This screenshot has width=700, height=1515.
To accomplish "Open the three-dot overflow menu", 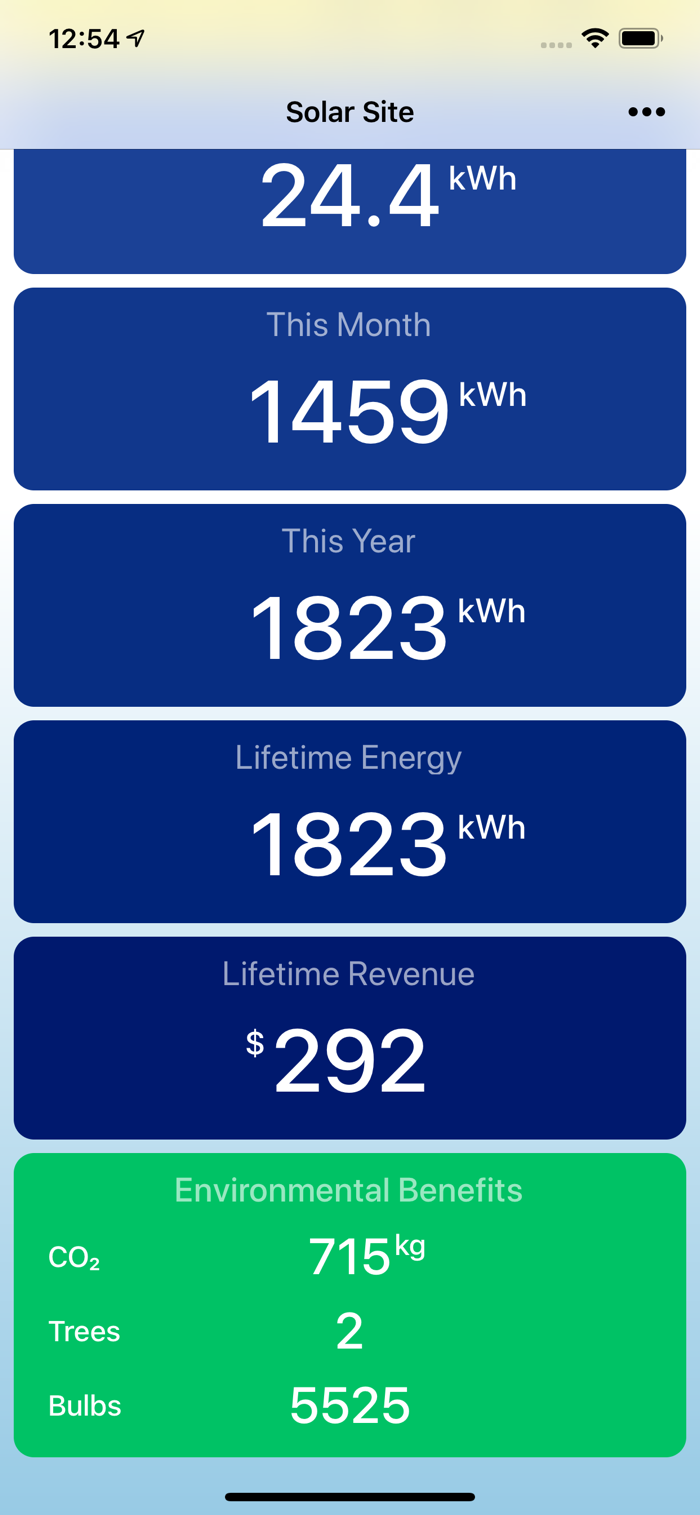I will coord(646,112).
